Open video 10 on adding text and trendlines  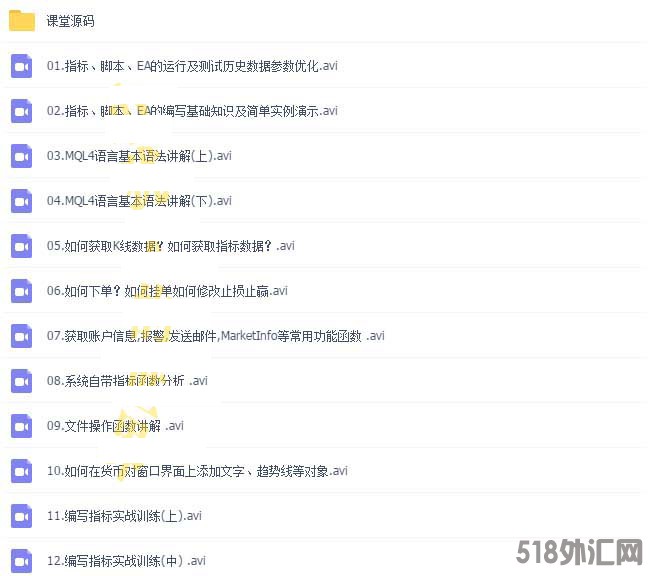(197, 471)
